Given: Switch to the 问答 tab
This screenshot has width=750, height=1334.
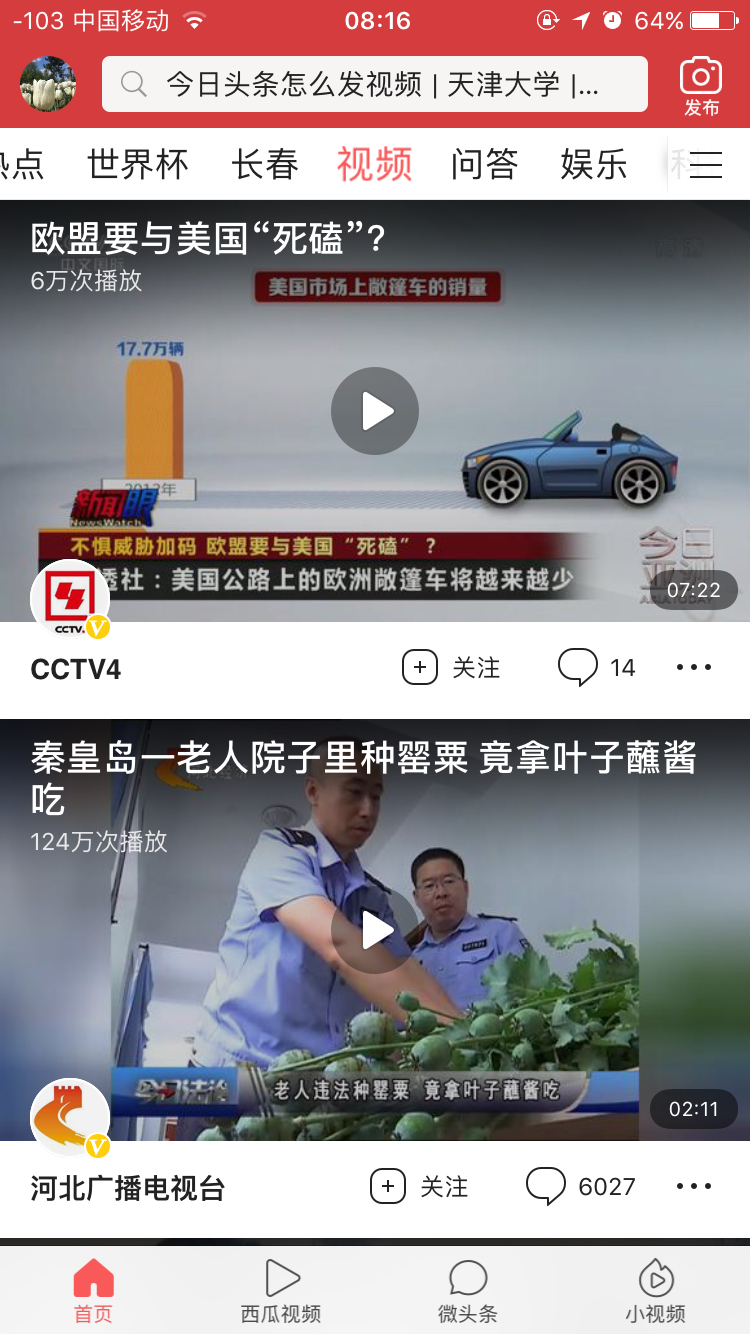Looking at the screenshot, I should (483, 165).
